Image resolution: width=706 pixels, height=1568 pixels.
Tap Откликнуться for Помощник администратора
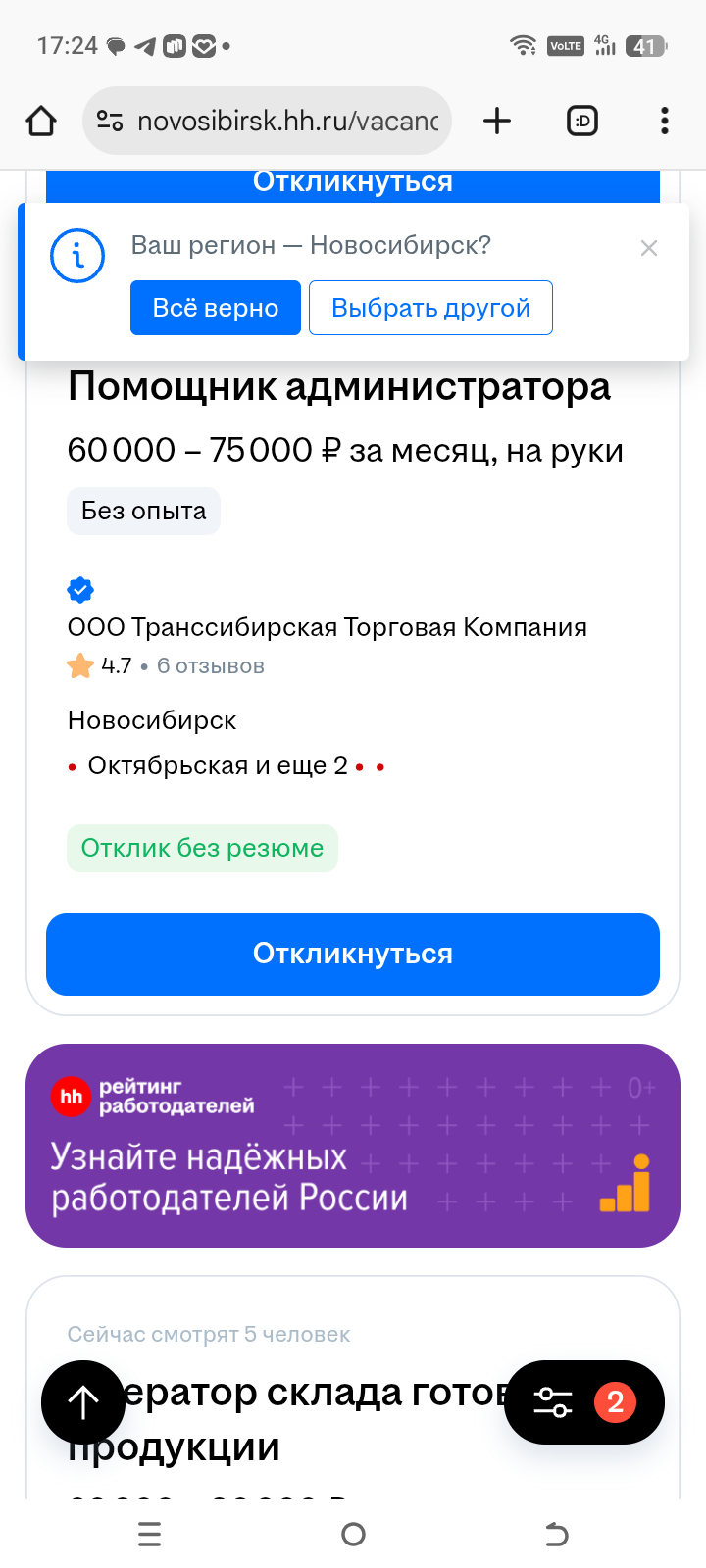(353, 955)
